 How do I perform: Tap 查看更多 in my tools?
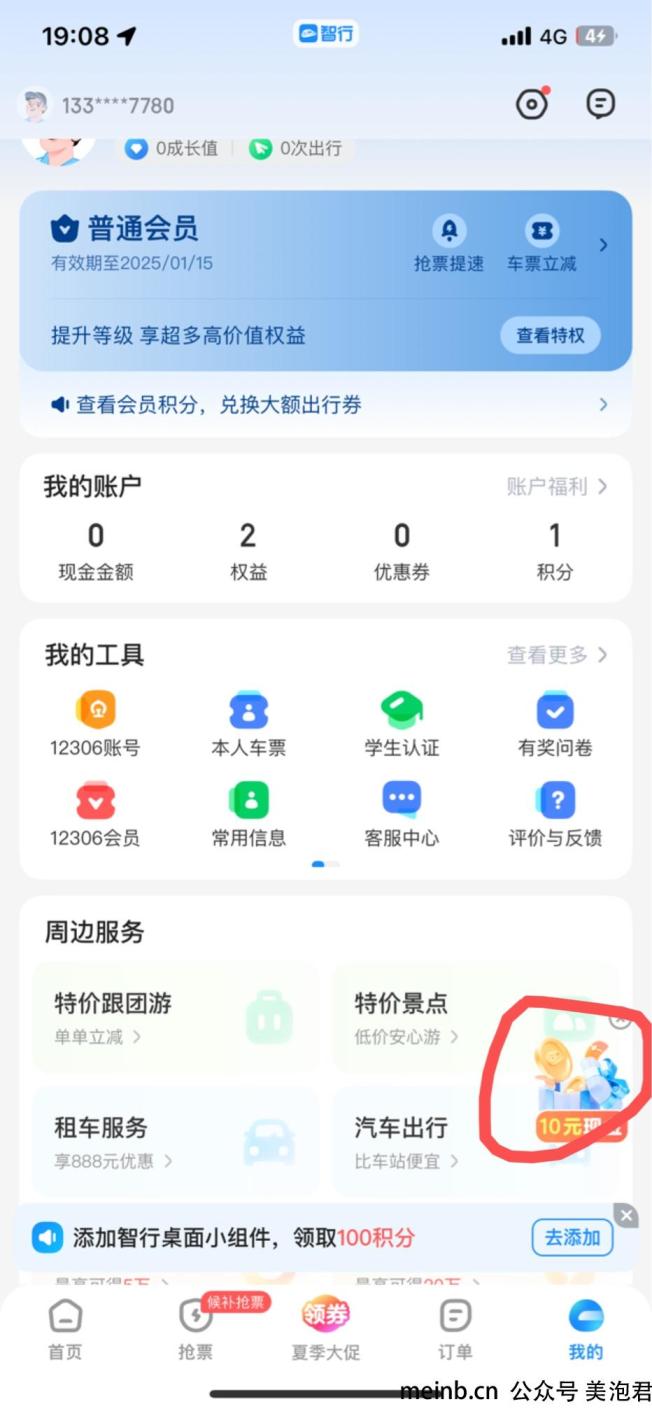tap(556, 655)
